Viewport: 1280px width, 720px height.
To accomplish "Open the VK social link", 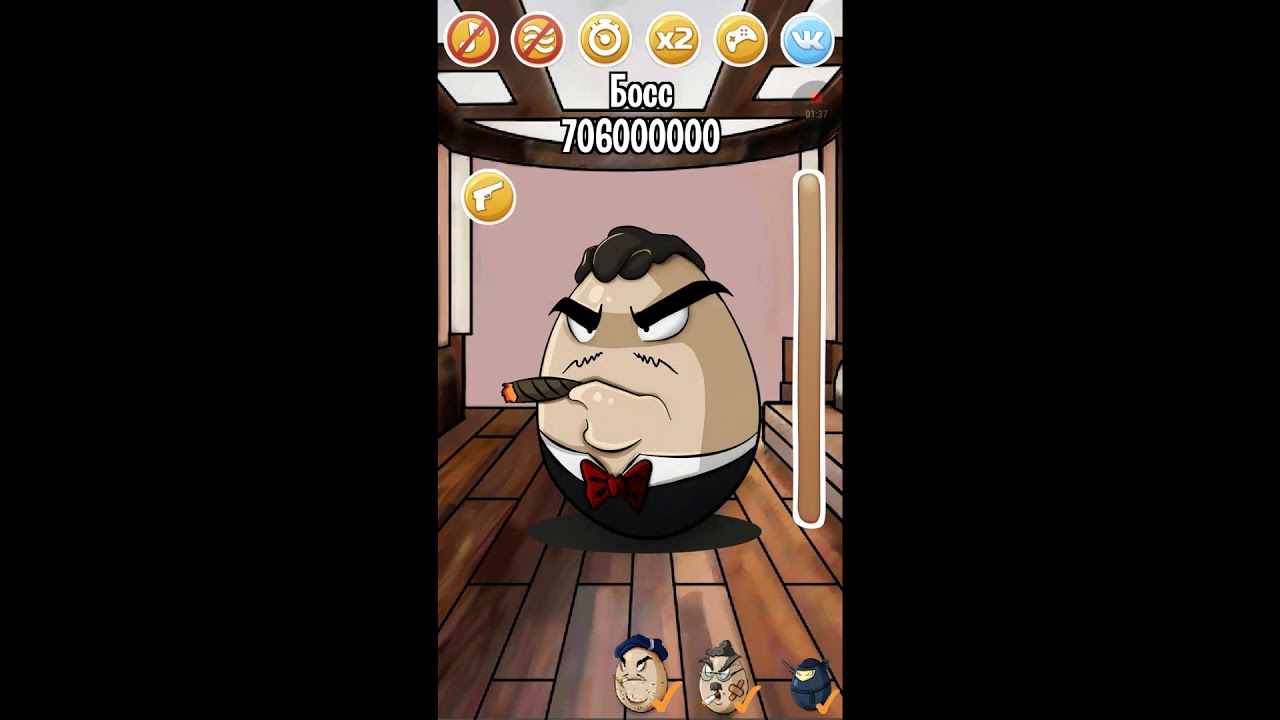I will coord(807,40).
